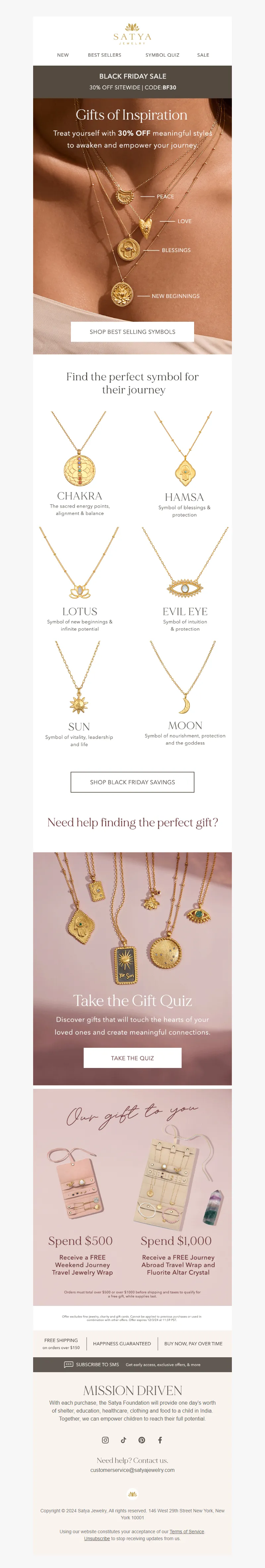Visit the SALE section
265x1568 pixels.
[203, 55]
